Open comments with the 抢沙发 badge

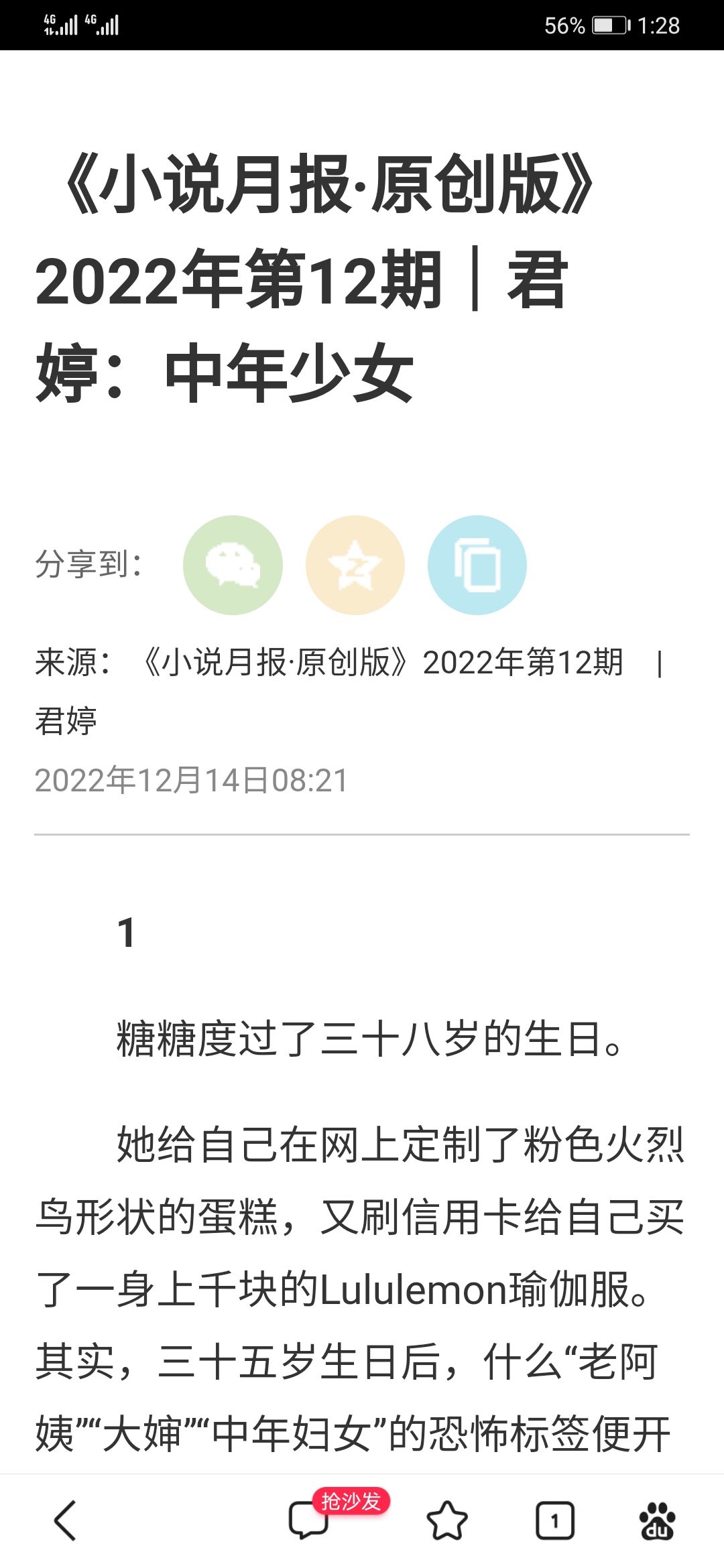point(310,1520)
